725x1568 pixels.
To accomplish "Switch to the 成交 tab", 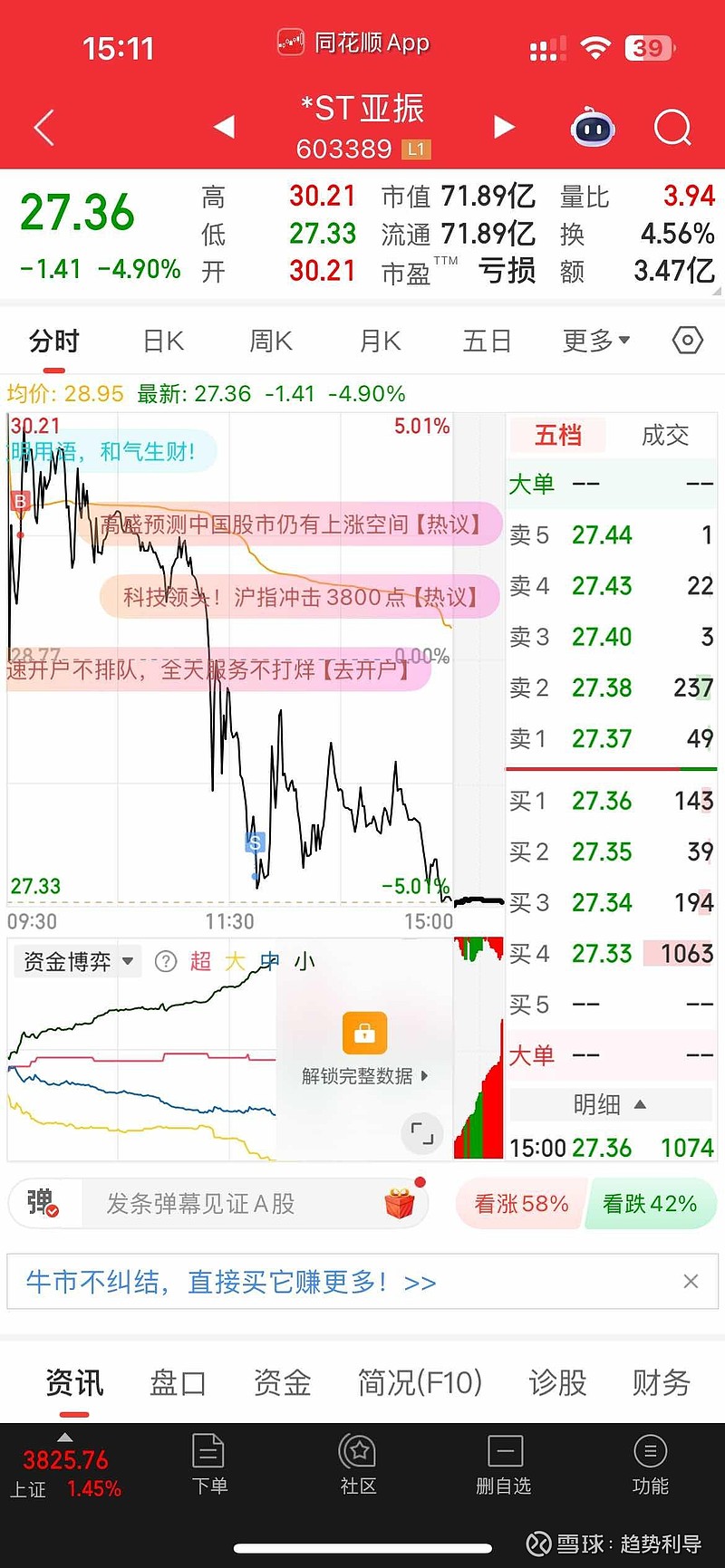I will pos(665,436).
